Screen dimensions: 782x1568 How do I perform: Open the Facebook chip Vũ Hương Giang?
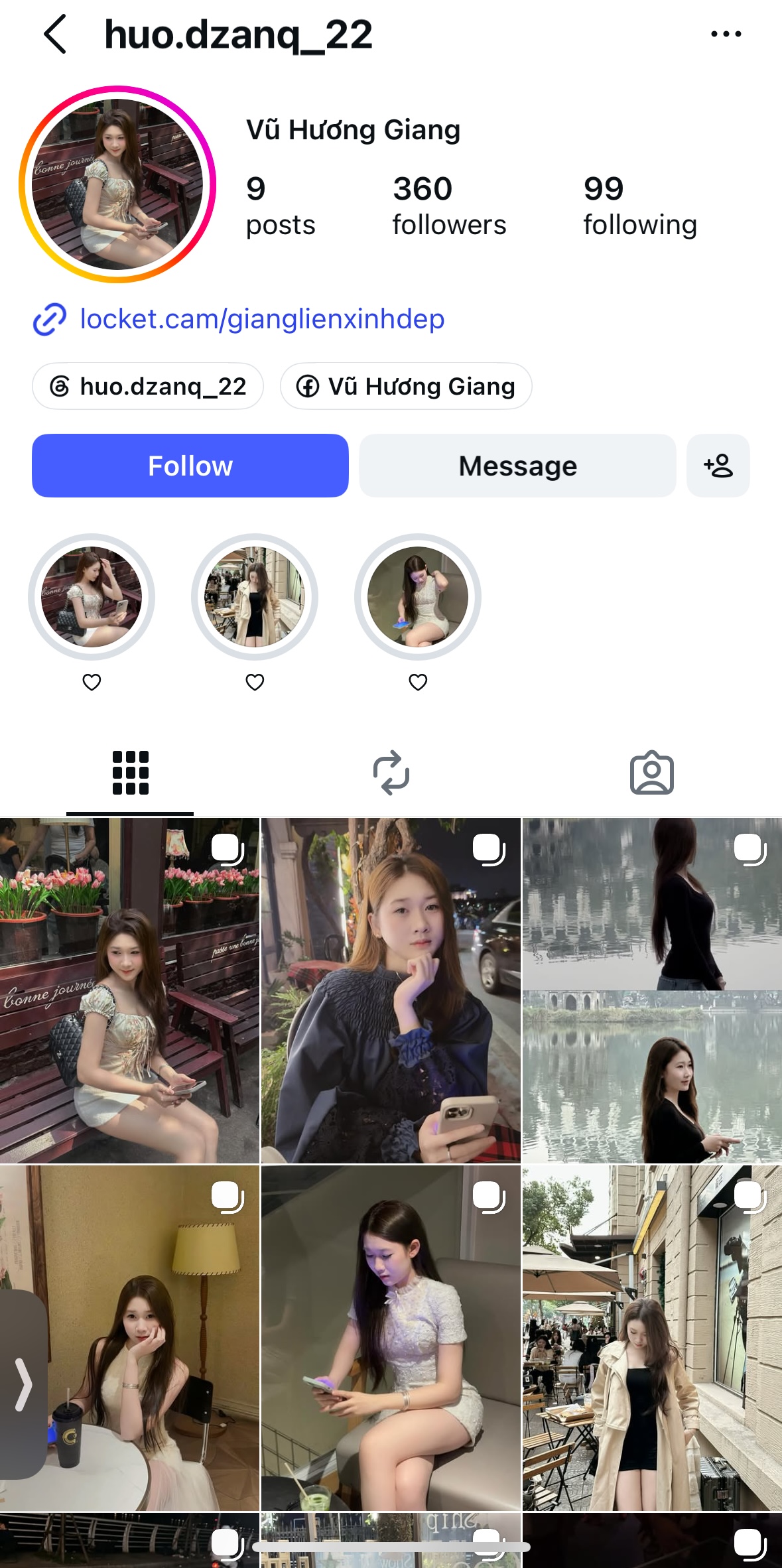click(406, 386)
